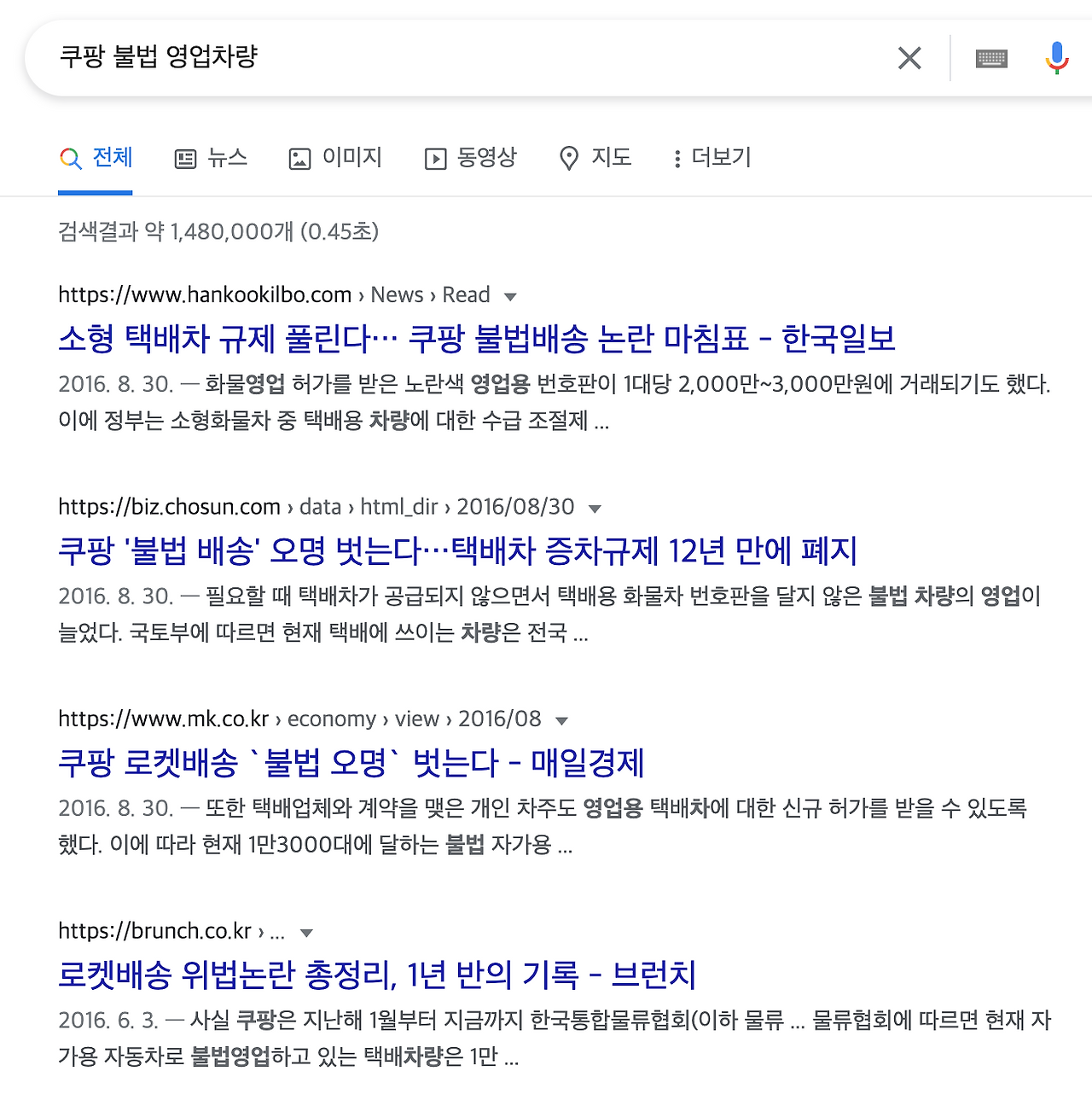Open the 매일경제 쿠팡 로켓배송 result
The height and width of the screenshot is (1100, 1092).
coord(351,762)
